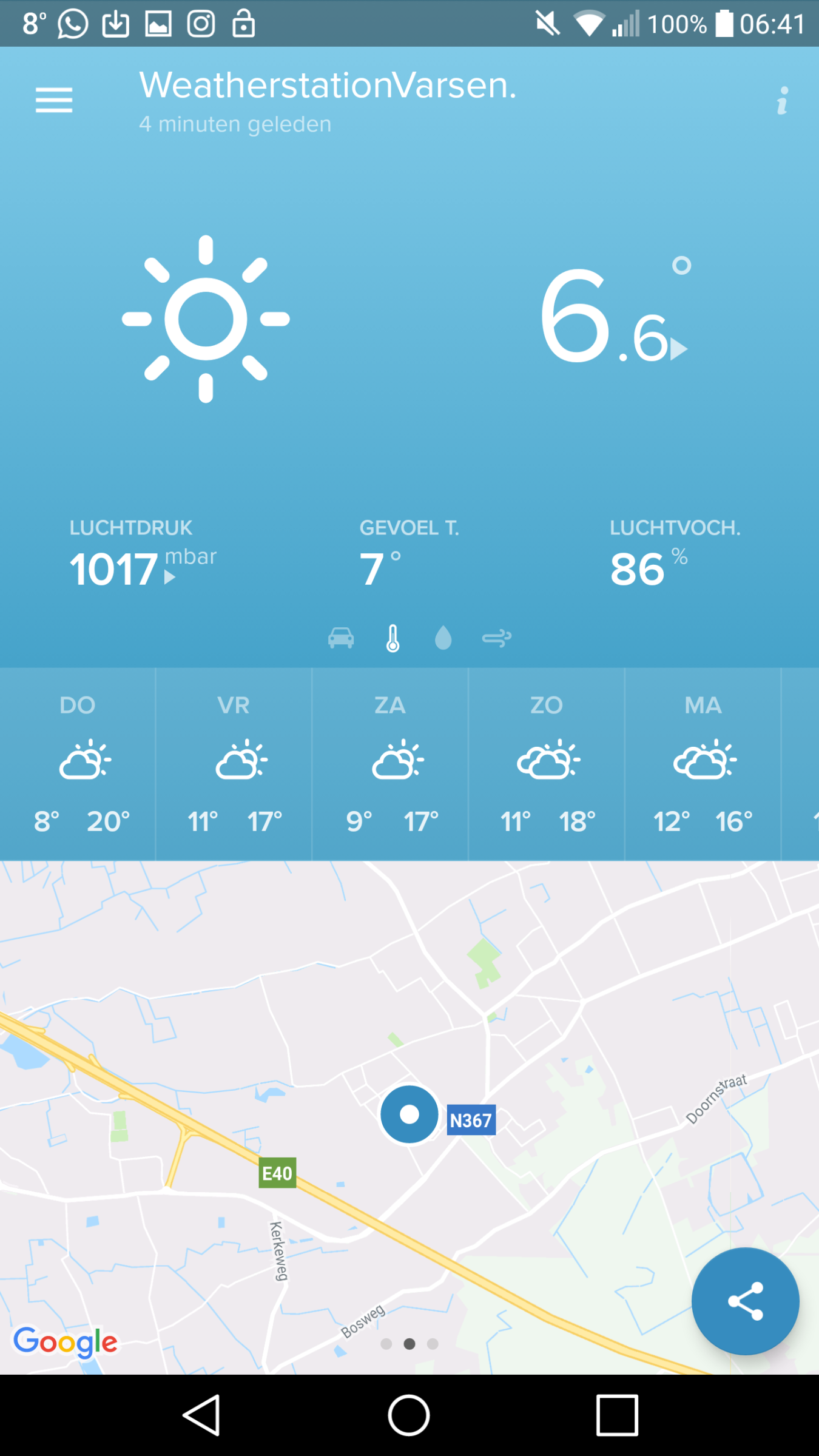Open the MA forecast day
Viewport: 819px width, 1456px height.
(704, 764)
